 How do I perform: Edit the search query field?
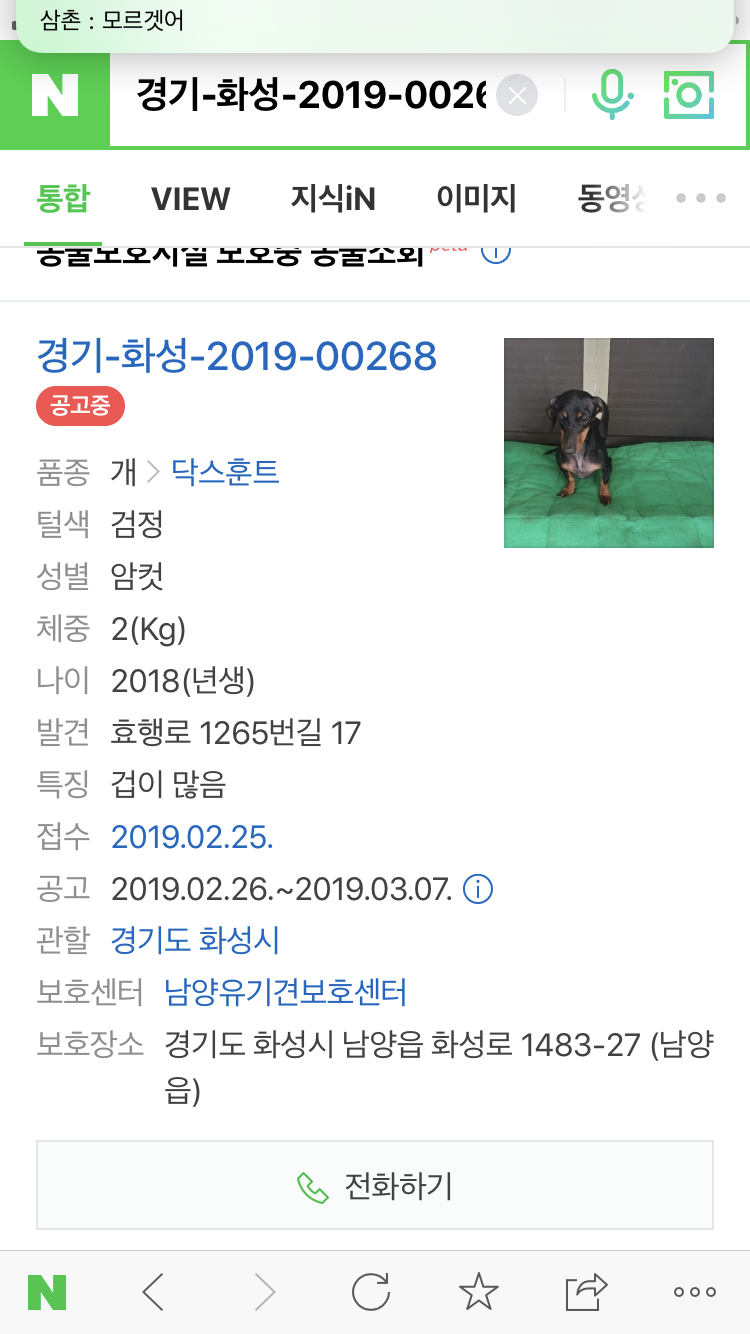[x=312, y=96]
